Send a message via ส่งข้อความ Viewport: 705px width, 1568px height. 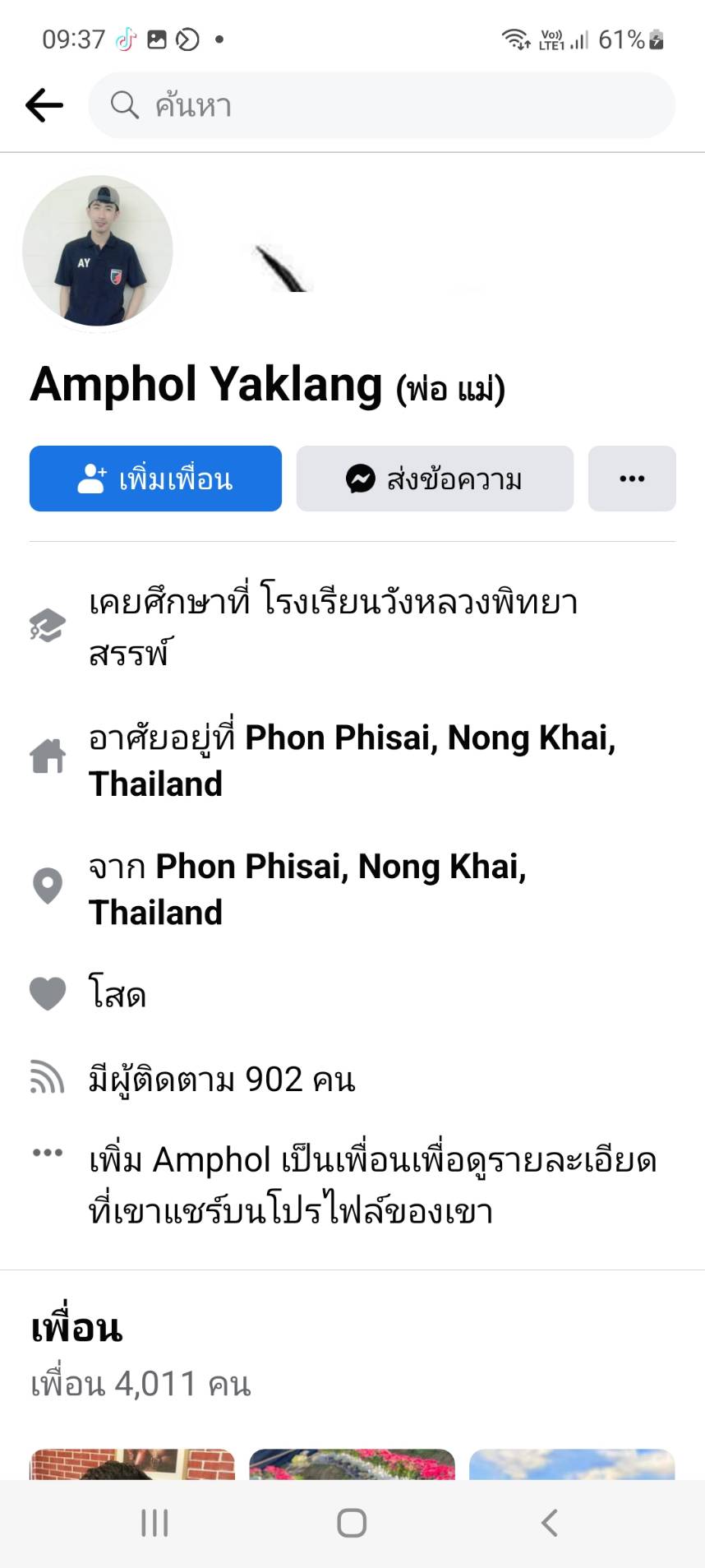click(435, 479)
